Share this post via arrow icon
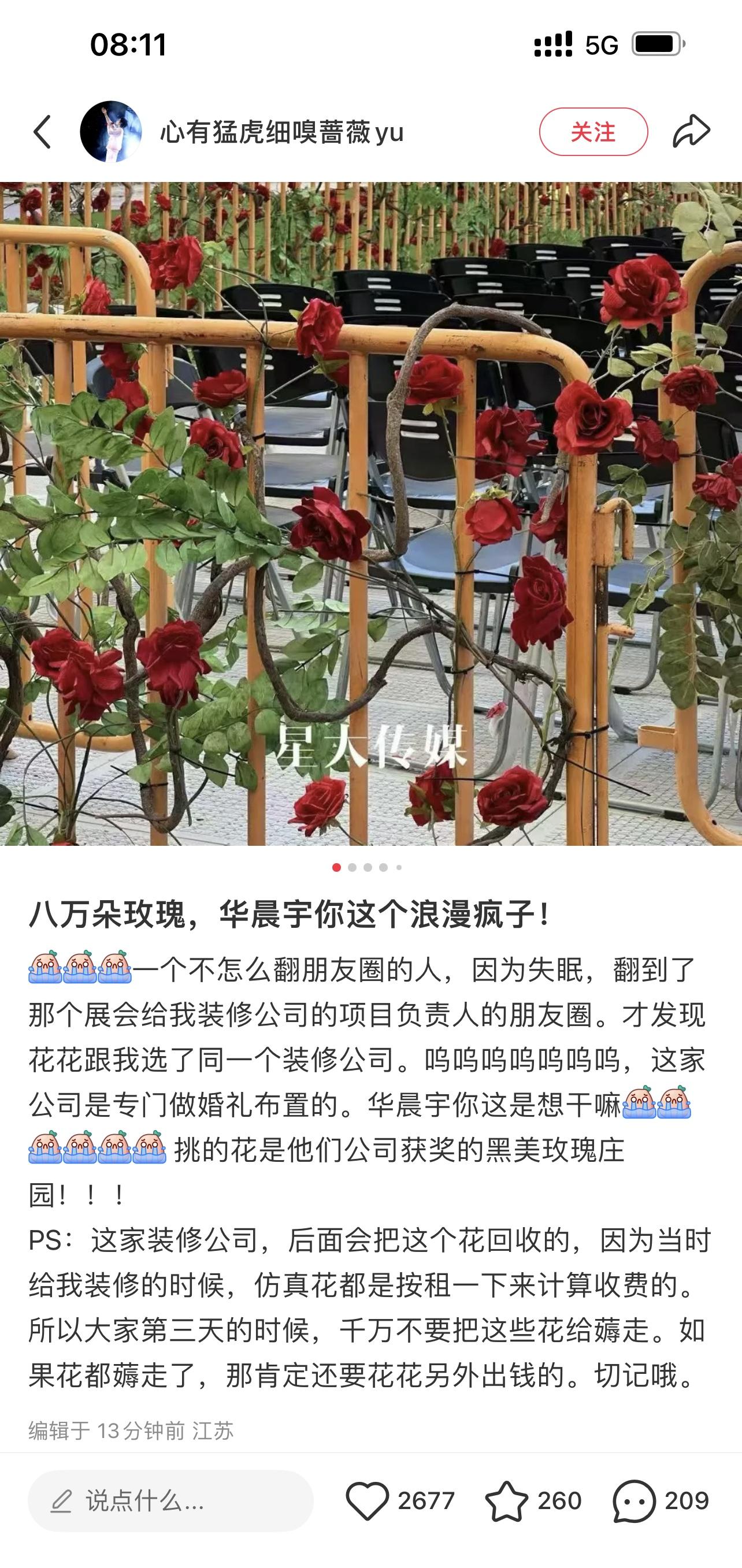This screenshot has height=1568, width=742. point(692,132)
